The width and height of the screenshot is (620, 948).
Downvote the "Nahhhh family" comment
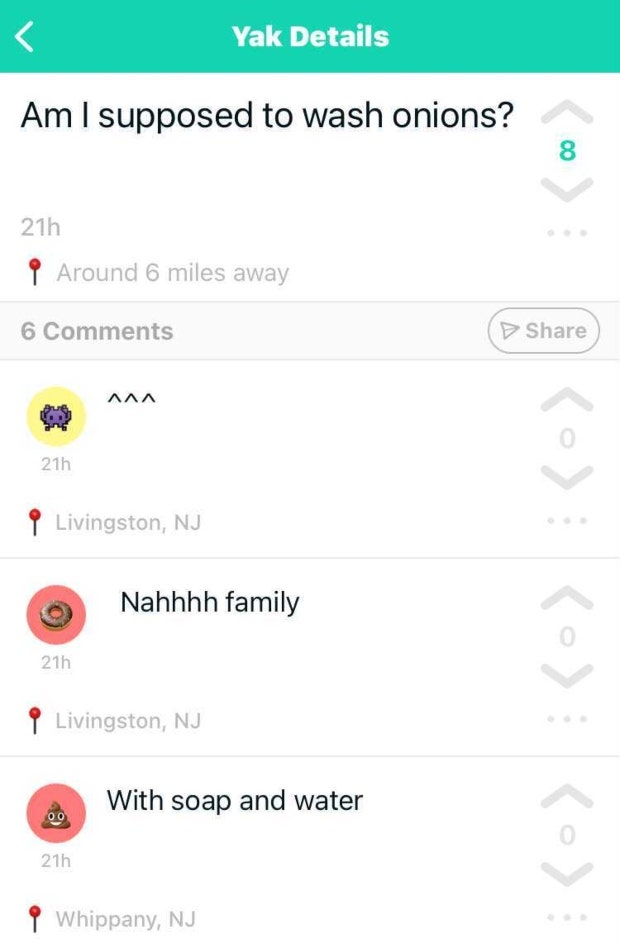(x=567, y=675)
